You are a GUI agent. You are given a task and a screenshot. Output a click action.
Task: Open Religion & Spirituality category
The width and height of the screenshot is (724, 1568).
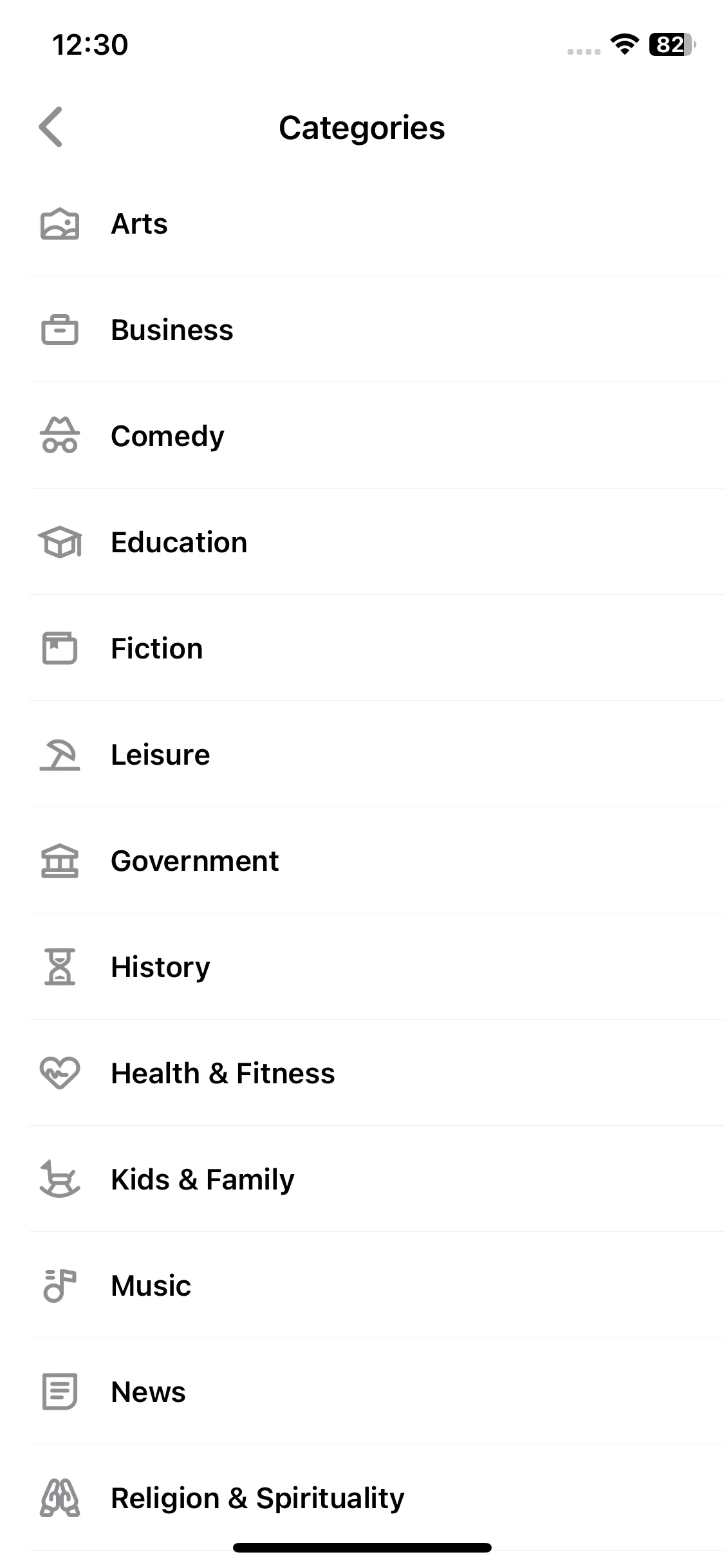tap(257, 1498)
